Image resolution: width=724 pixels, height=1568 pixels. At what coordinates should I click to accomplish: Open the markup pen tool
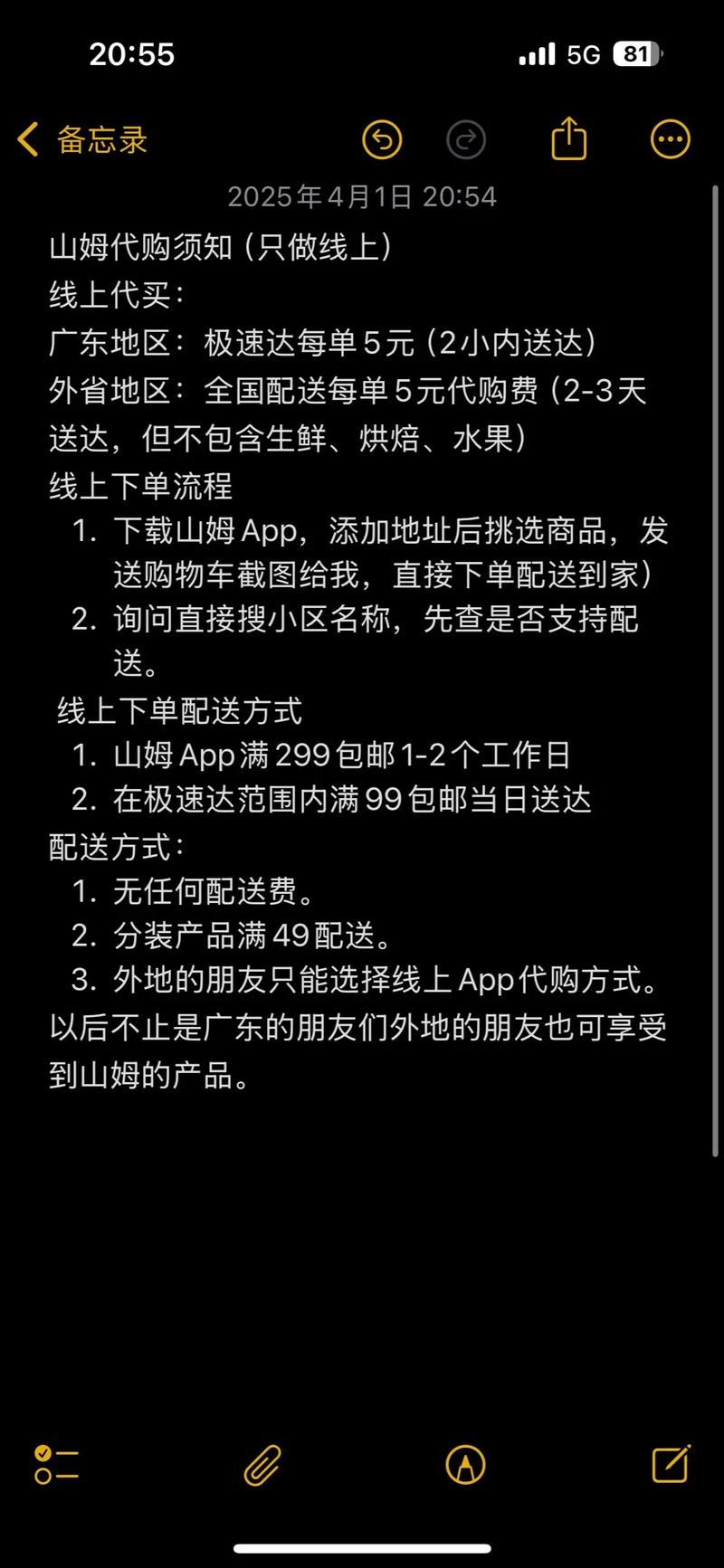pyautogui.click(x=466, y=1464)
